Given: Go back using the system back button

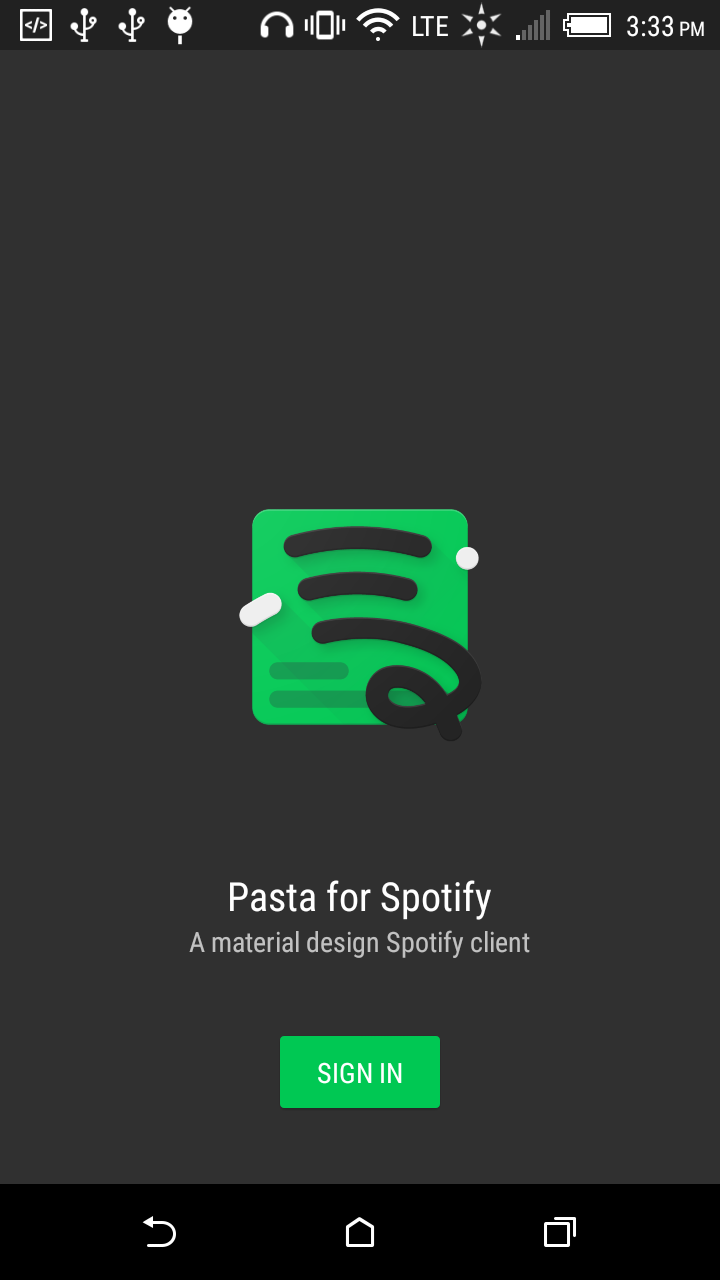Looking at the screenshot, I should [x=160, y=1232].
